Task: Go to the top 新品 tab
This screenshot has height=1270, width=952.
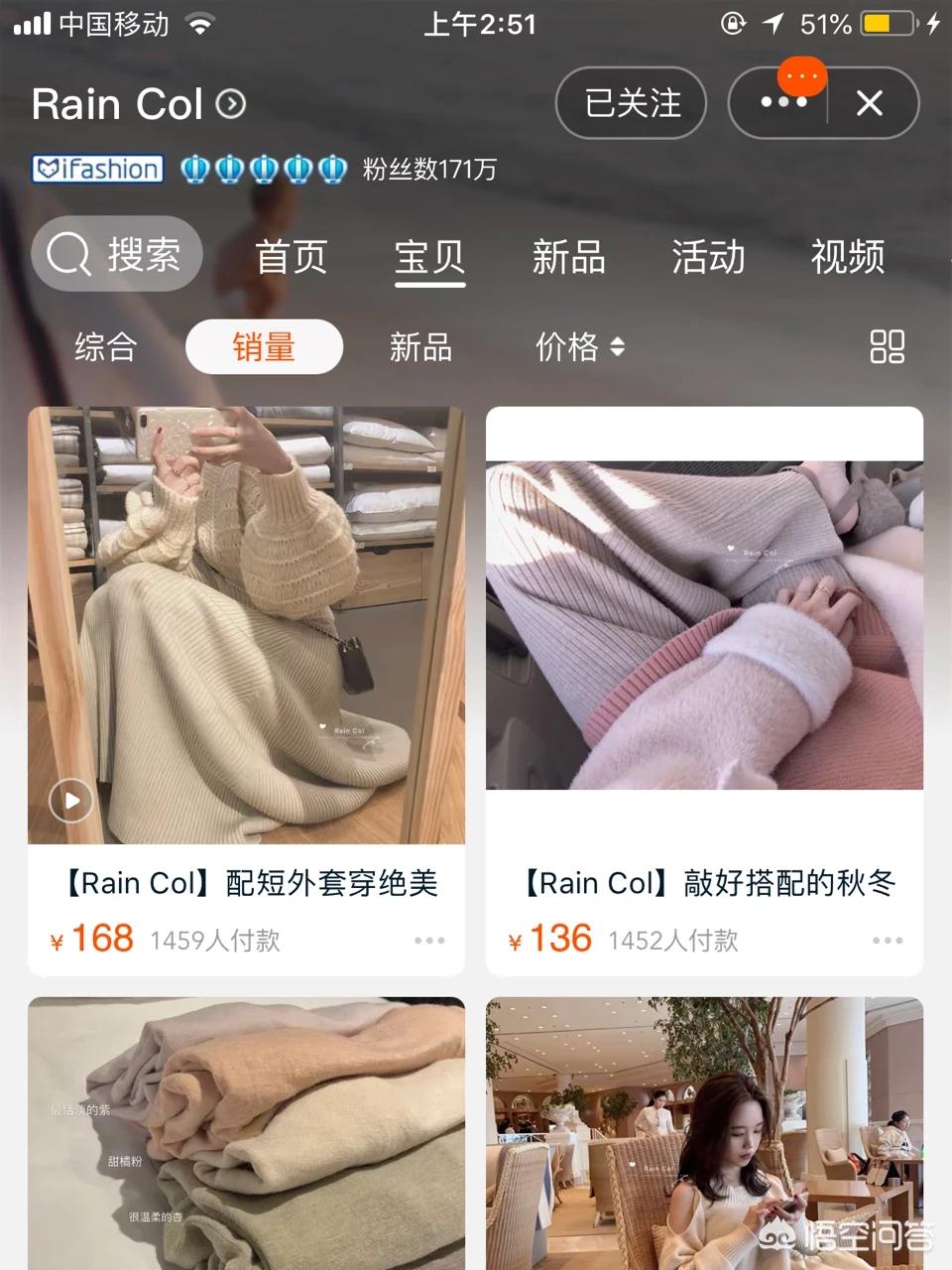Action: [x=568, y=257]
